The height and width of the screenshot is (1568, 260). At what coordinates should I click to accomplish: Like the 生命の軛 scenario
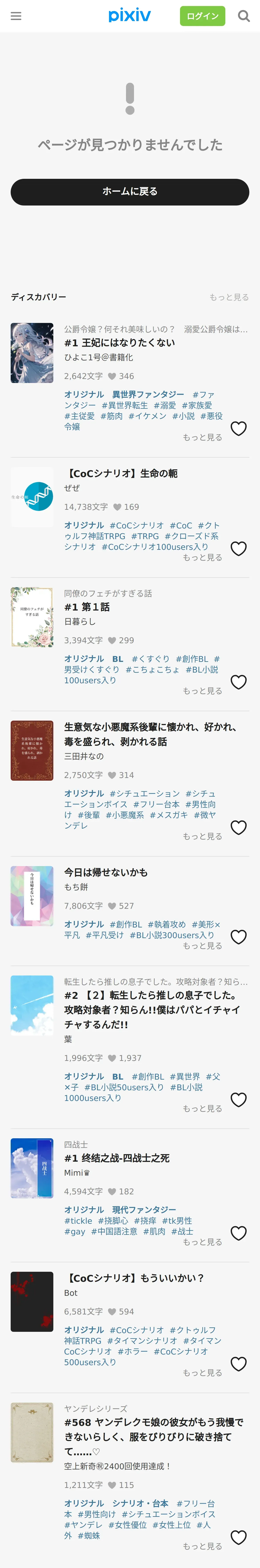[238, 548]
